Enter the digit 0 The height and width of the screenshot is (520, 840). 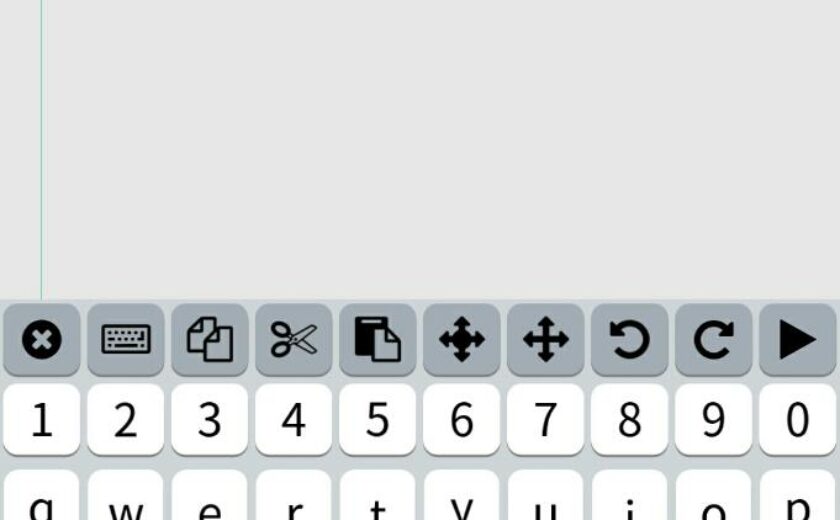point(798,420)
